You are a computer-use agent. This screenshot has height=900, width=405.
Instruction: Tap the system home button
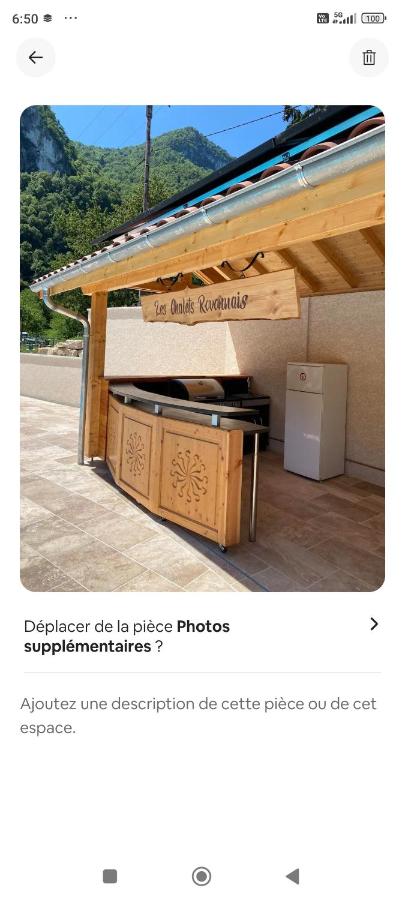pos(201,876)
